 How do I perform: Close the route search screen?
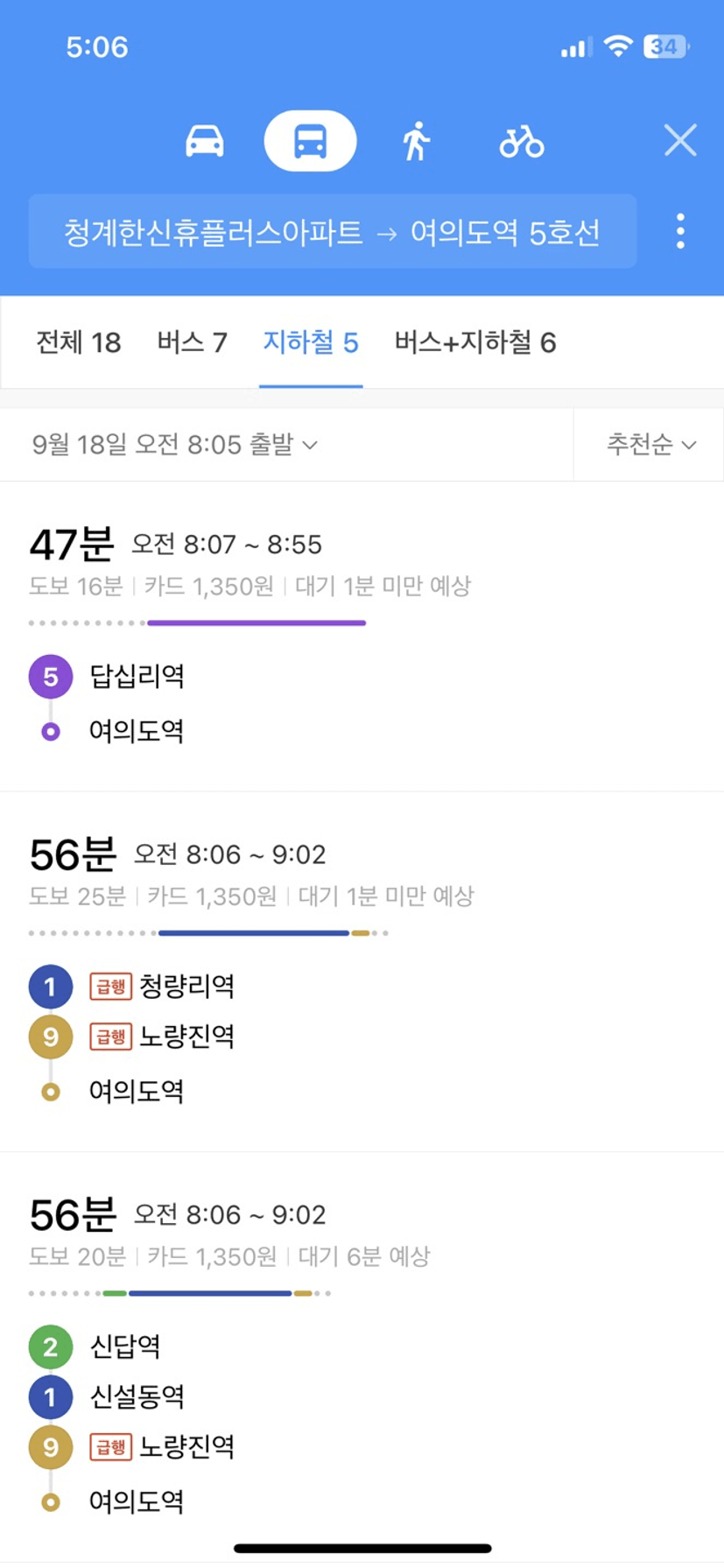tap(680, 140)
